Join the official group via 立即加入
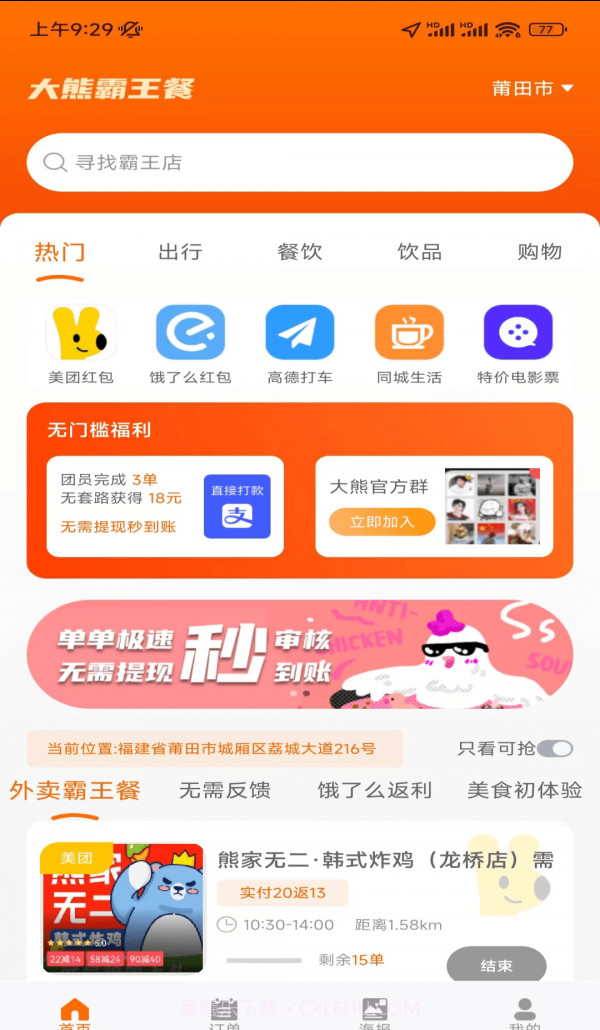The image size is (600, 1030). click(x=381, y=522)
